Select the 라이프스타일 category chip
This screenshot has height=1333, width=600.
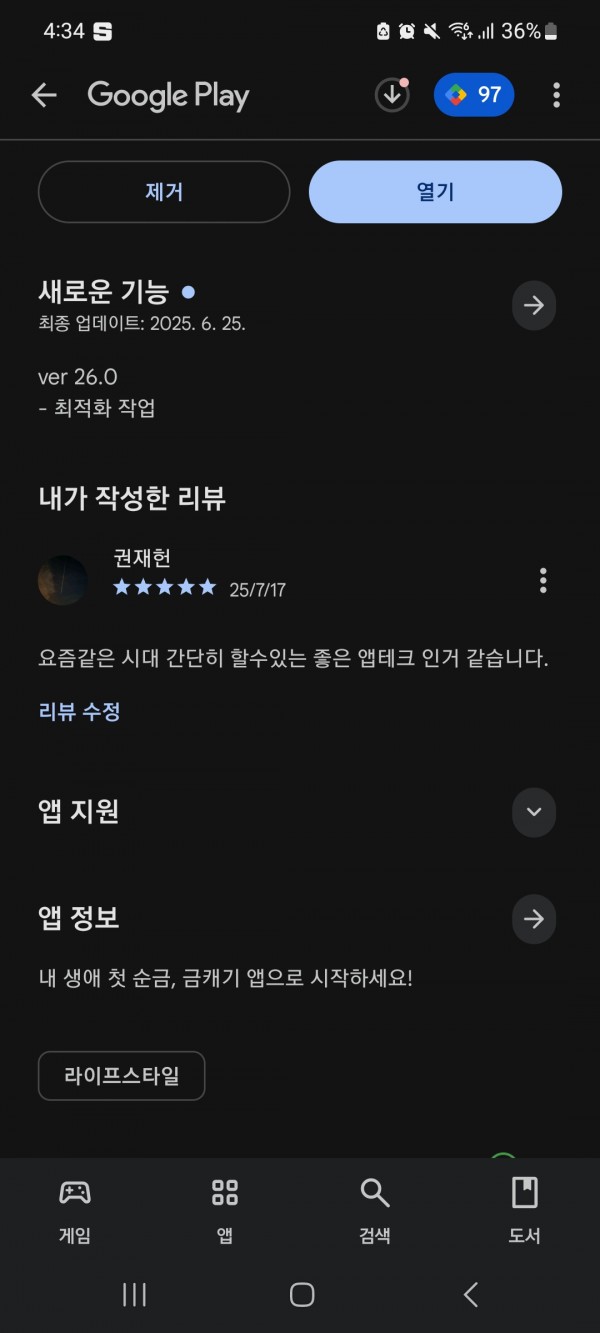[122, 1076]
